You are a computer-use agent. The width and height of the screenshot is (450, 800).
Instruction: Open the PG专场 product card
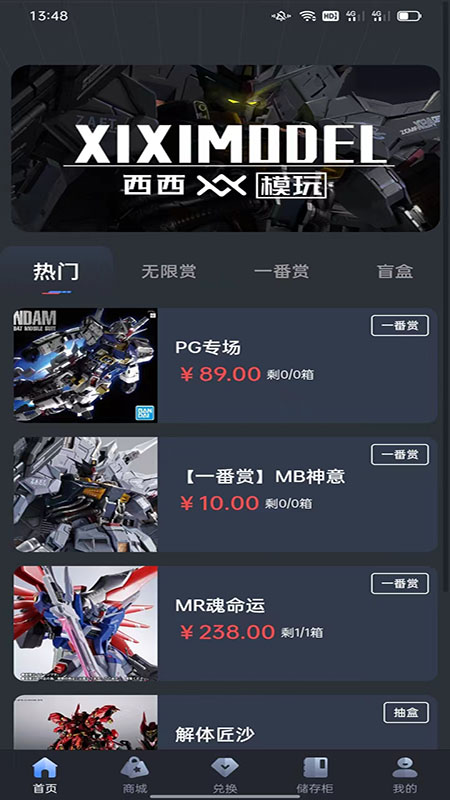pos(225,365)
